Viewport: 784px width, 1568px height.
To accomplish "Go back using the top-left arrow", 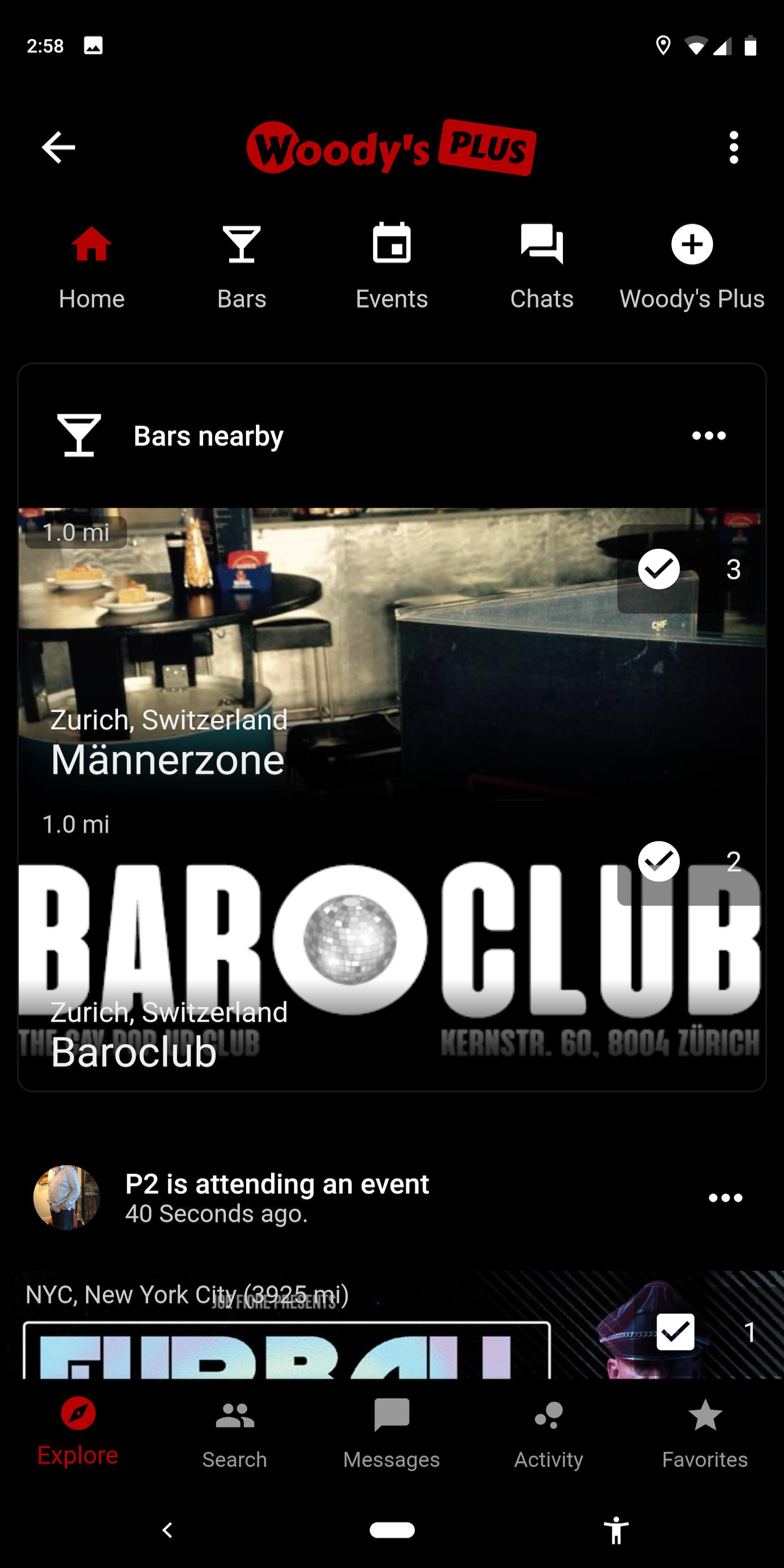I will click(x=58, y=148).
